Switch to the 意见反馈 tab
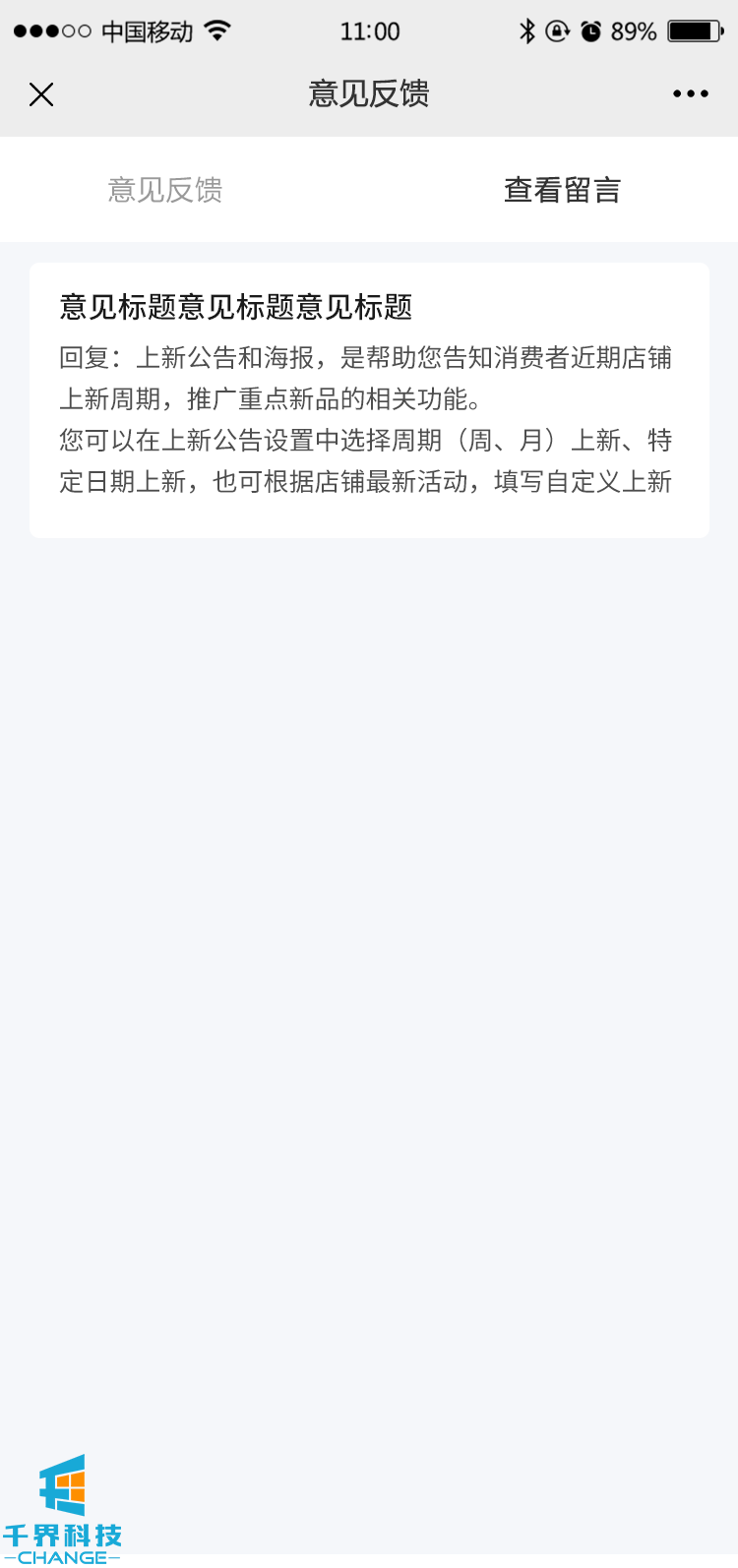 pos(165,190)
